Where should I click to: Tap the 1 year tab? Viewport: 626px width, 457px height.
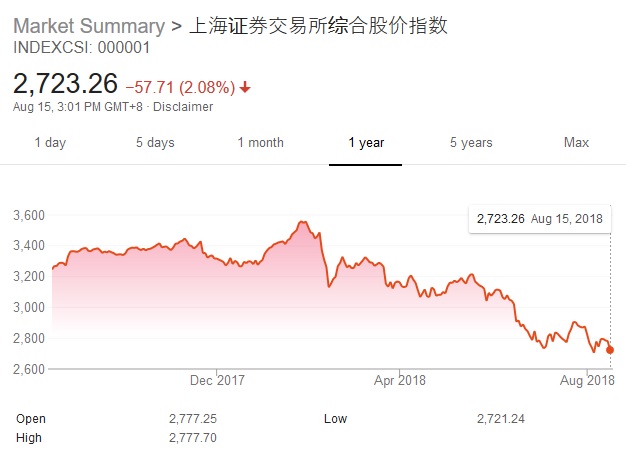pyautogui.click(x=366, y=143)
